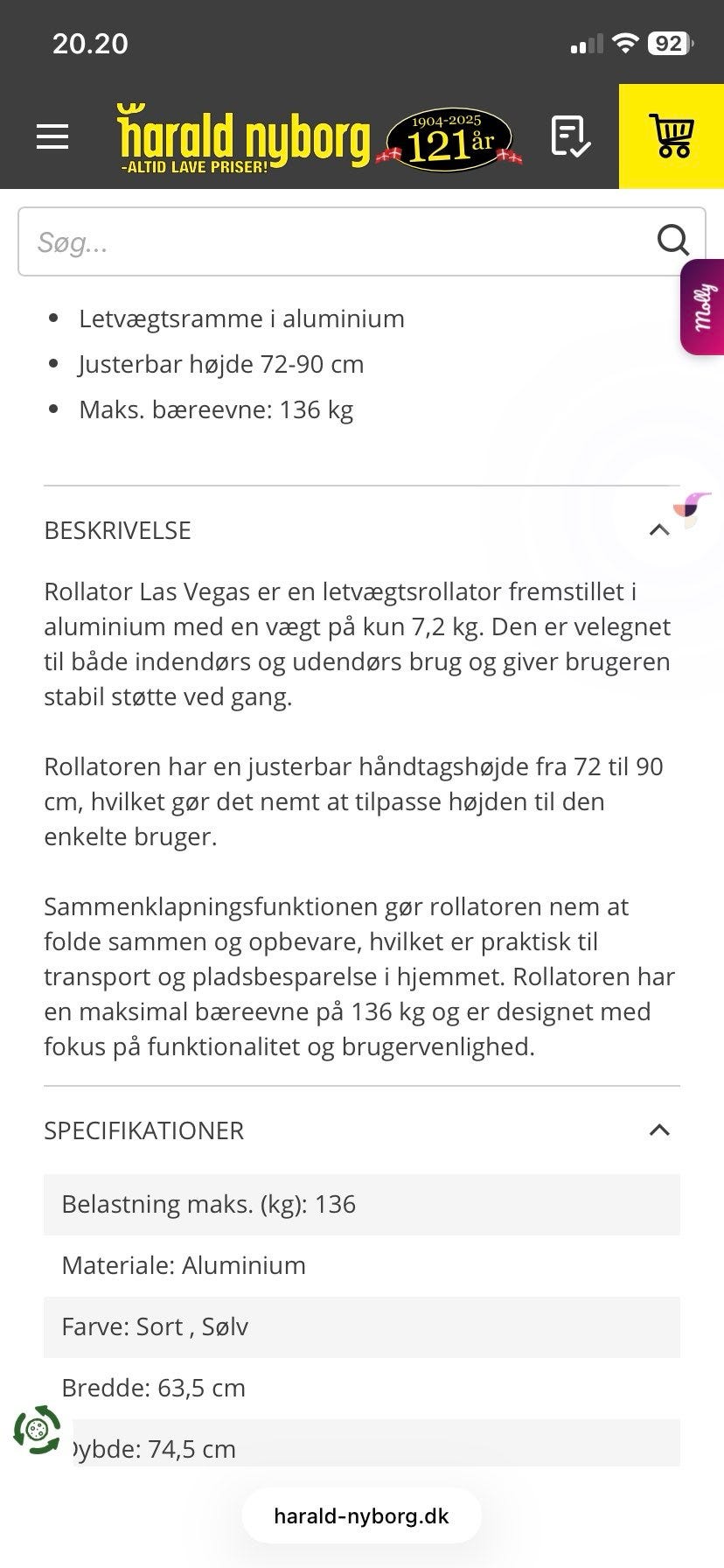Click the search magnifier icon
Image resolution: width=724 pixels, height=1568 pixels.
point(672,241)
